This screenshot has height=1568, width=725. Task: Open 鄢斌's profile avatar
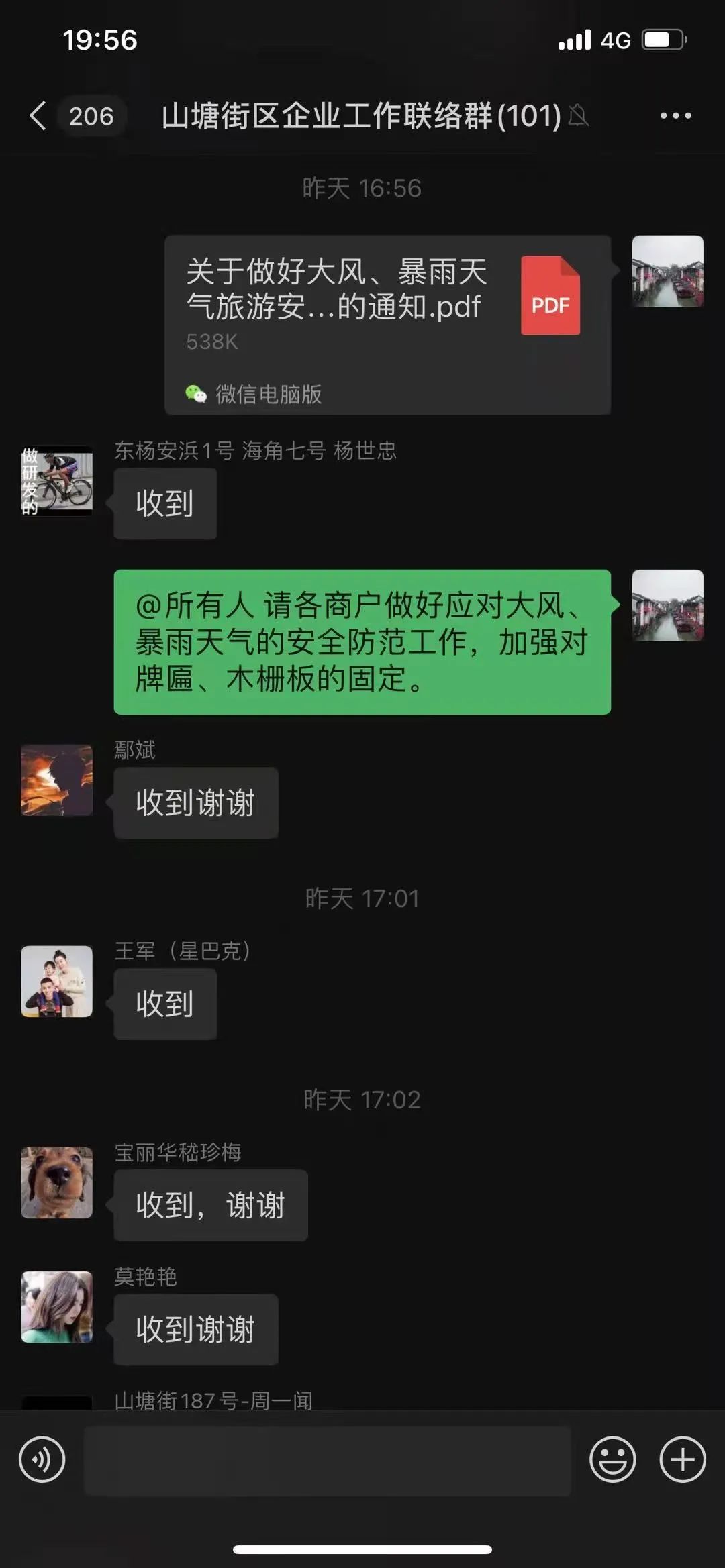pos(57,780)
